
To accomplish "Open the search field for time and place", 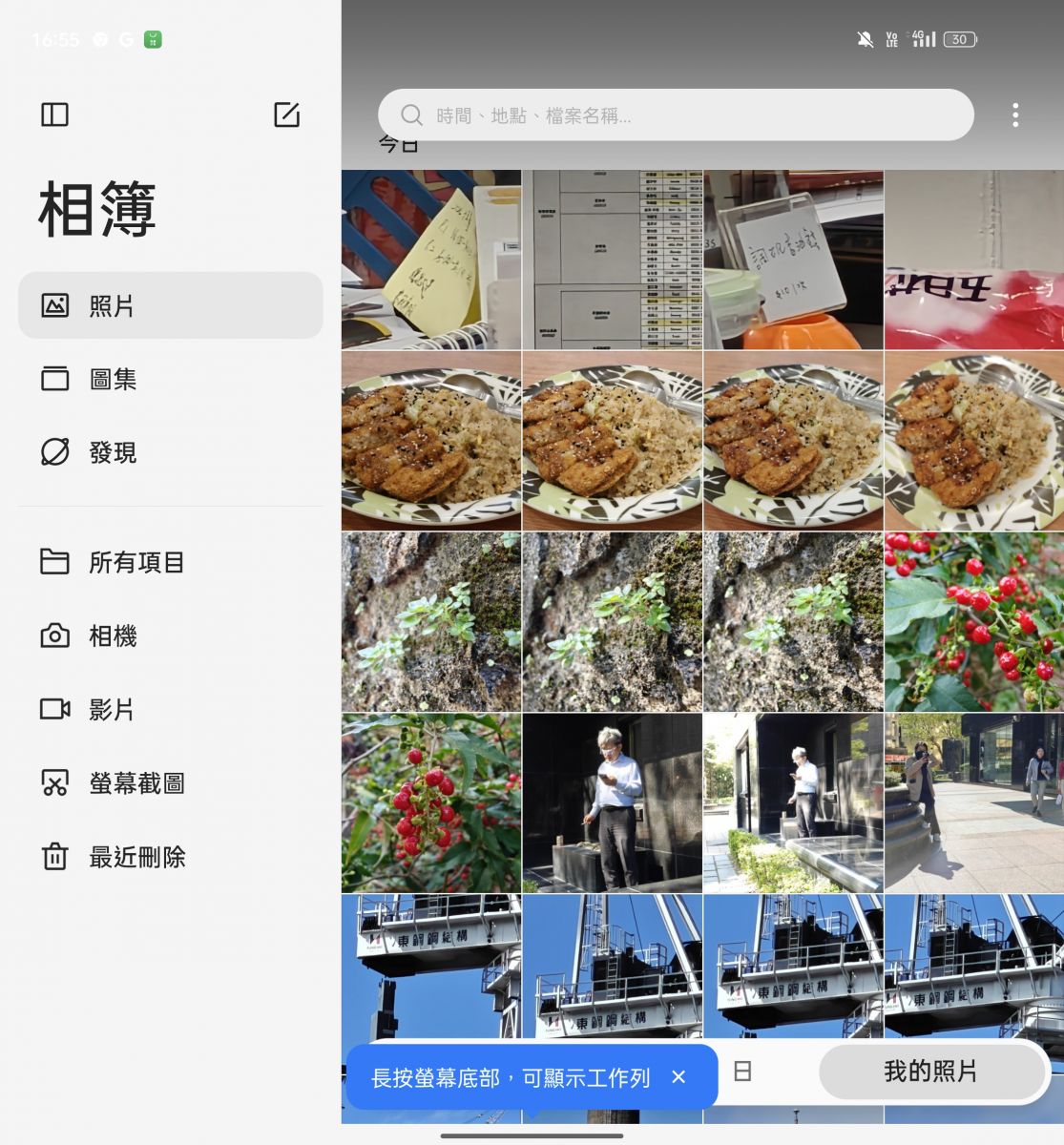I will point(675,115).
